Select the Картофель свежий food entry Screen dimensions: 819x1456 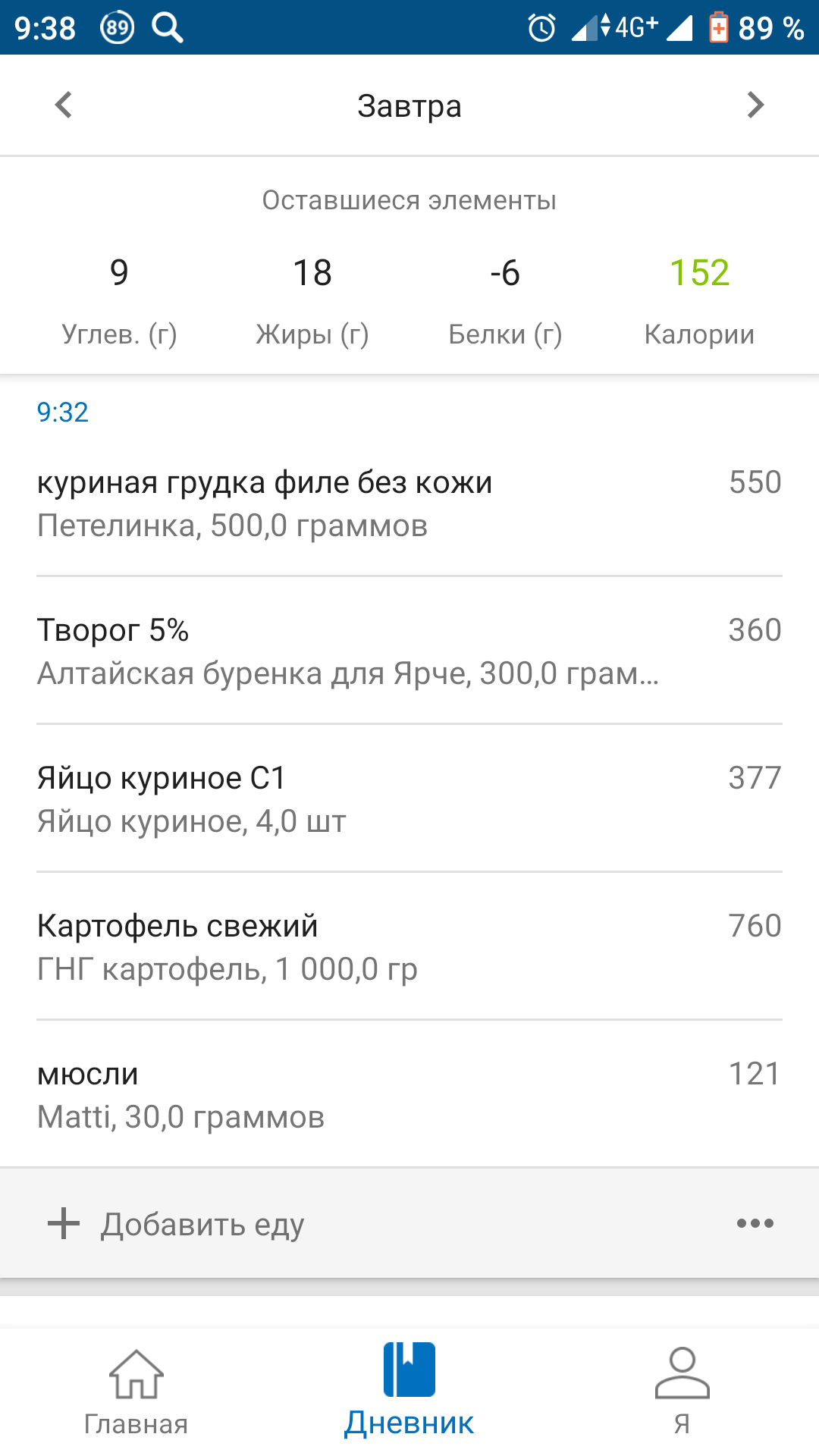click(x=409, y=945)
